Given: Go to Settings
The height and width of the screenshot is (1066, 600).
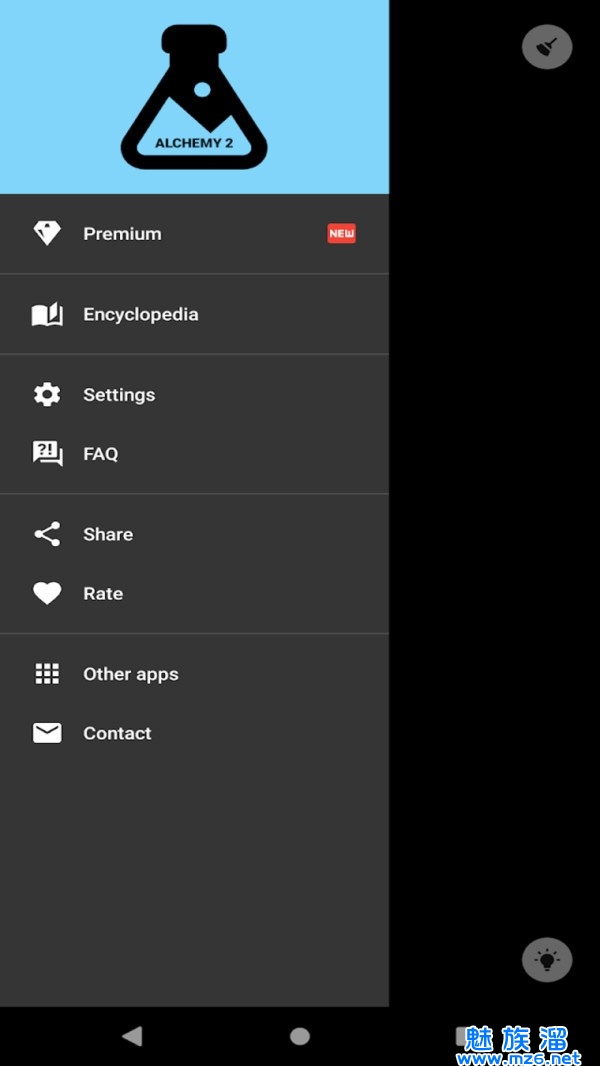Looking at the screenshot, I should click(x=118, y=395).
